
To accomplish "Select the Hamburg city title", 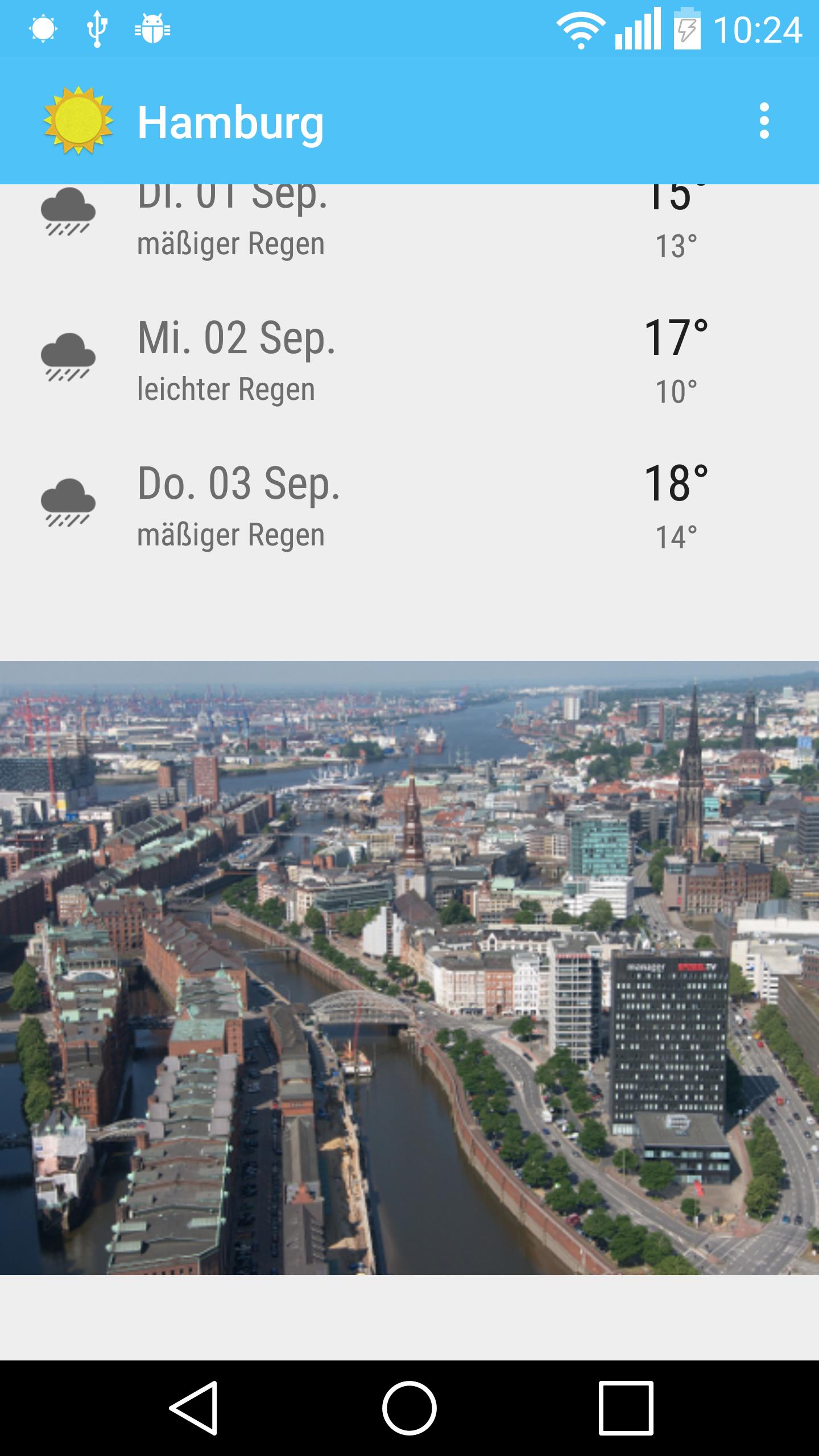I will click(x=230, y=121).
